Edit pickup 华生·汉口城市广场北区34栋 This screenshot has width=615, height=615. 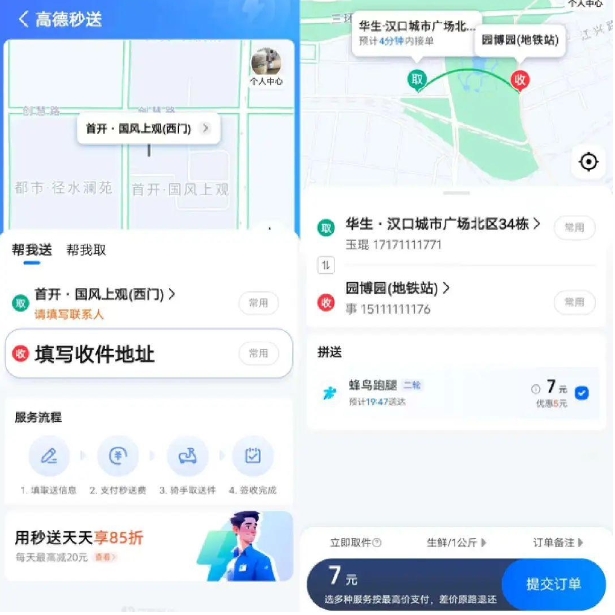click(x=442, y=224)
